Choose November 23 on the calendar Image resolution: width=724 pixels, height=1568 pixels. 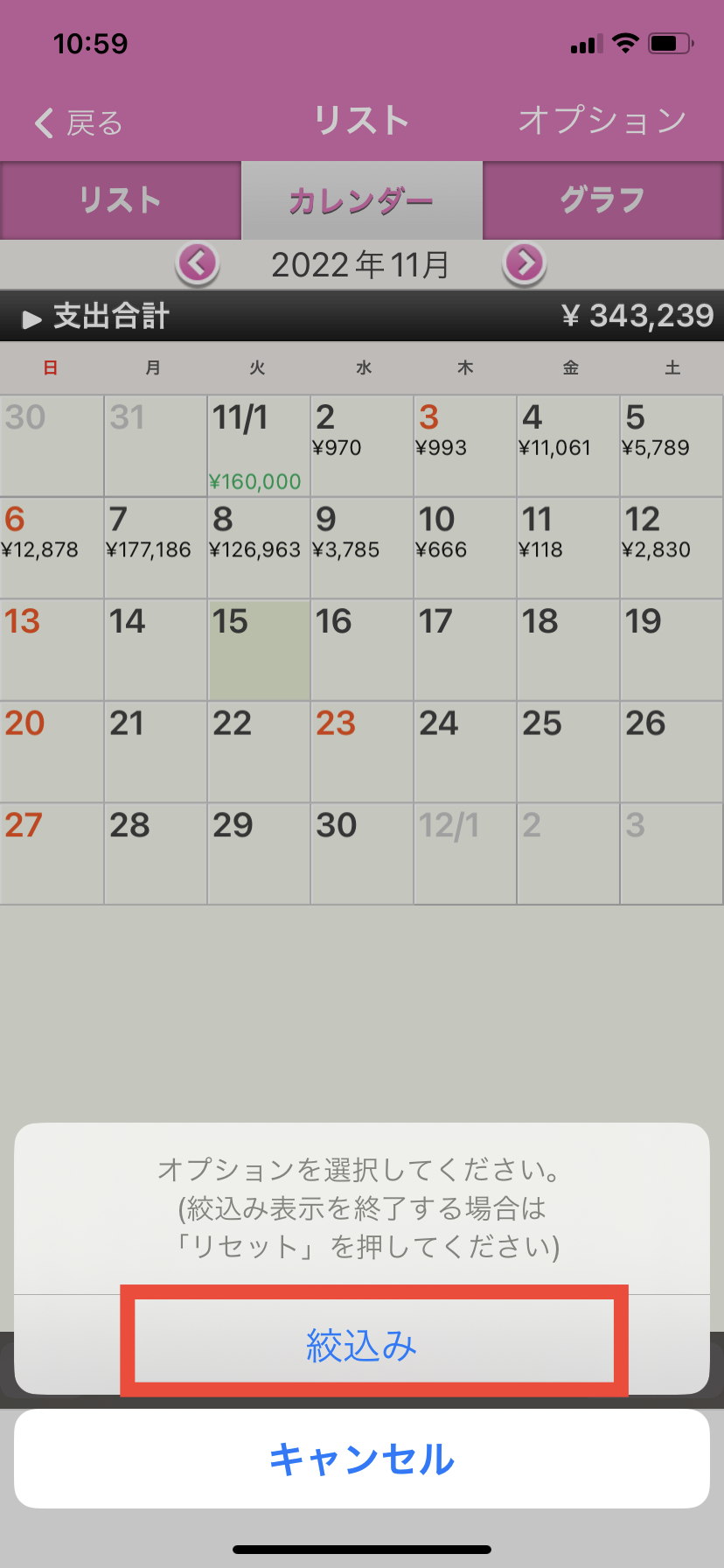click(x=362, y=751)
